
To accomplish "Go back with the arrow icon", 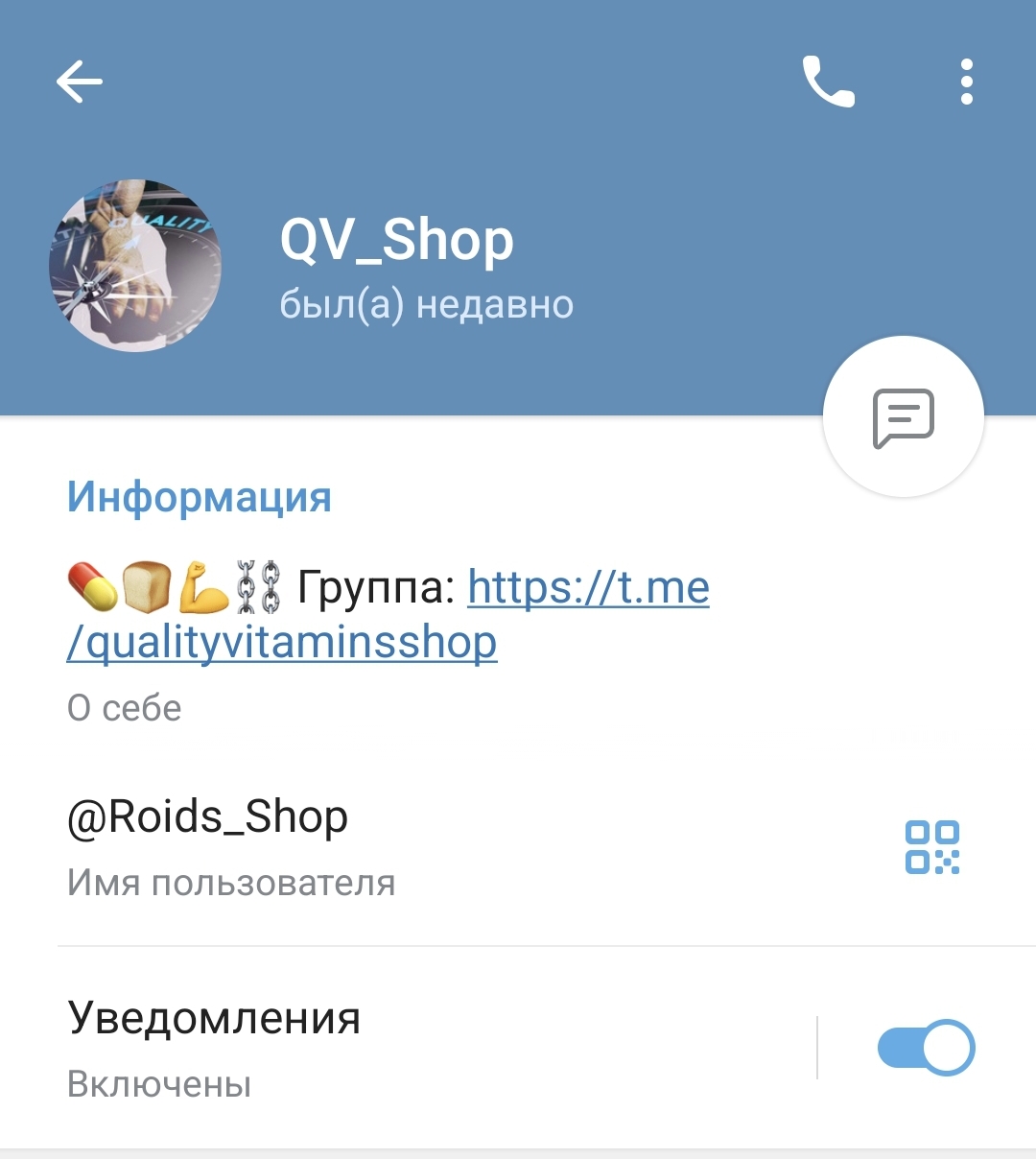I will [x=80, y=81].
